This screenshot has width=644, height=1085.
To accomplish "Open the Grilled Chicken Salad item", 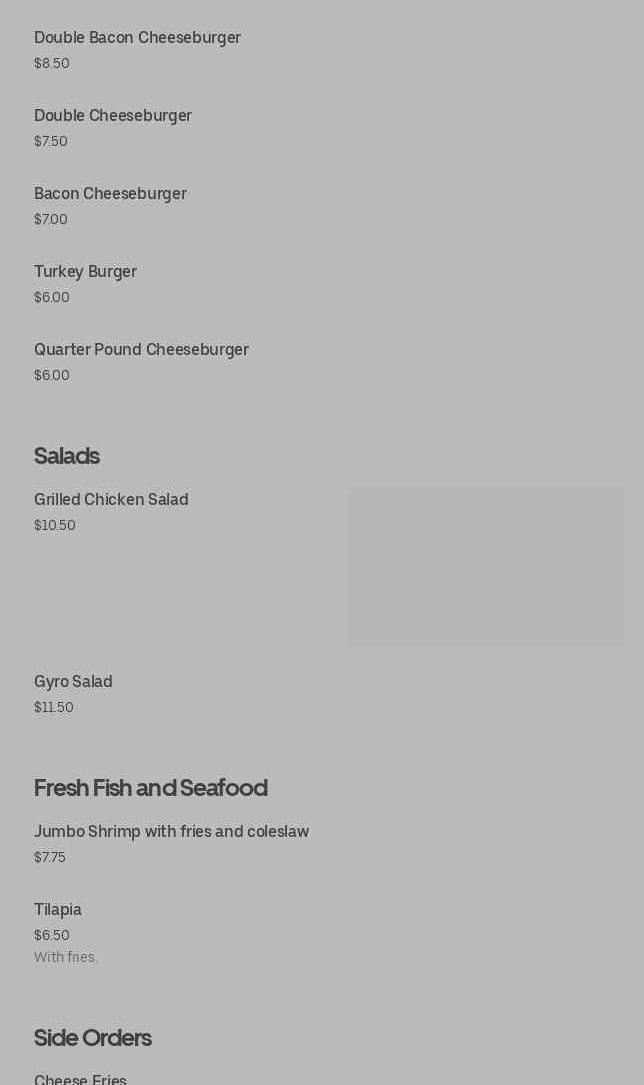I will pyautogui.click(x=111, y=500).
